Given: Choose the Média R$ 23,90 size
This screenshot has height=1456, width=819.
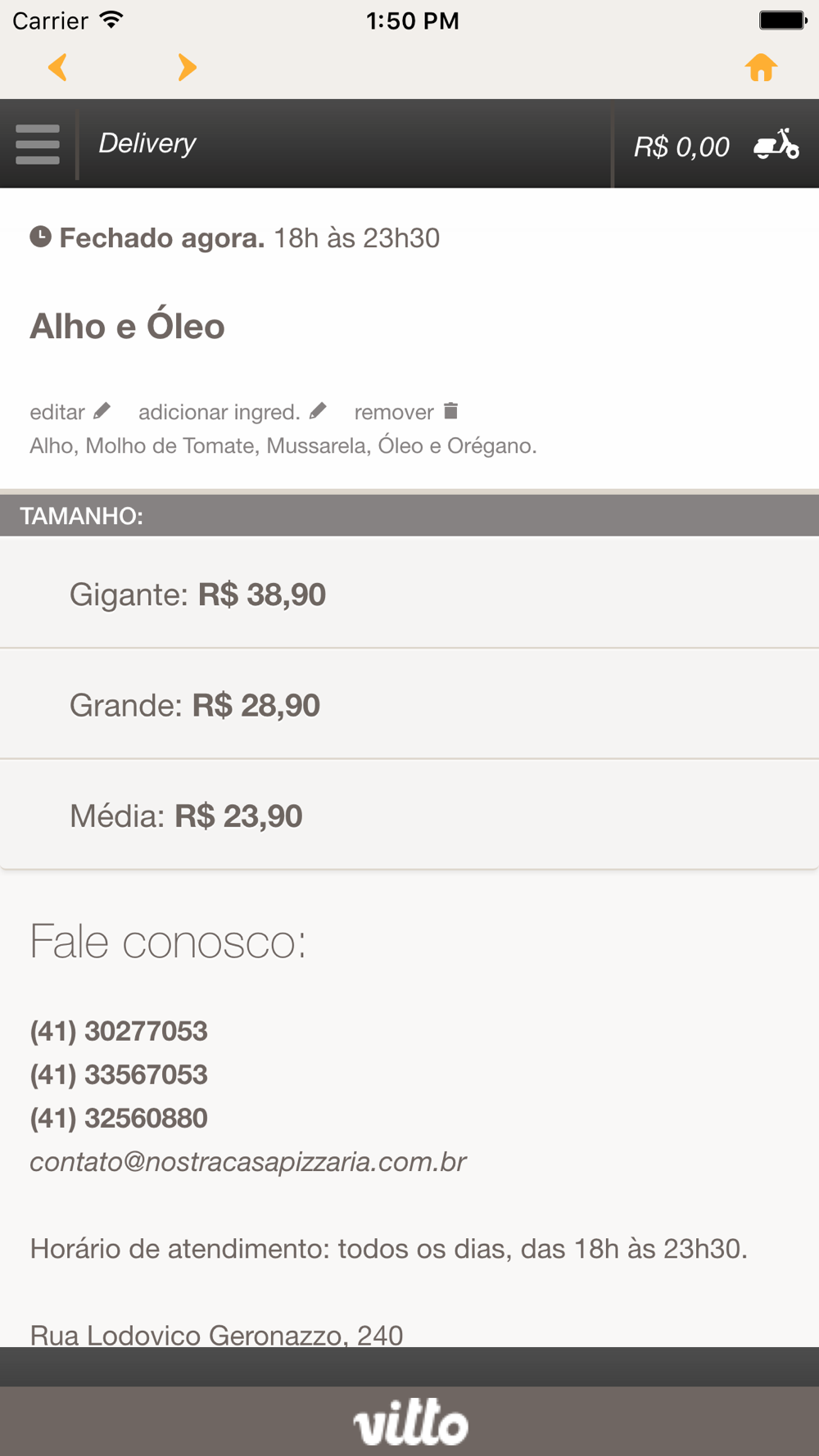Looking at the screenshot, I should [409, 815].
